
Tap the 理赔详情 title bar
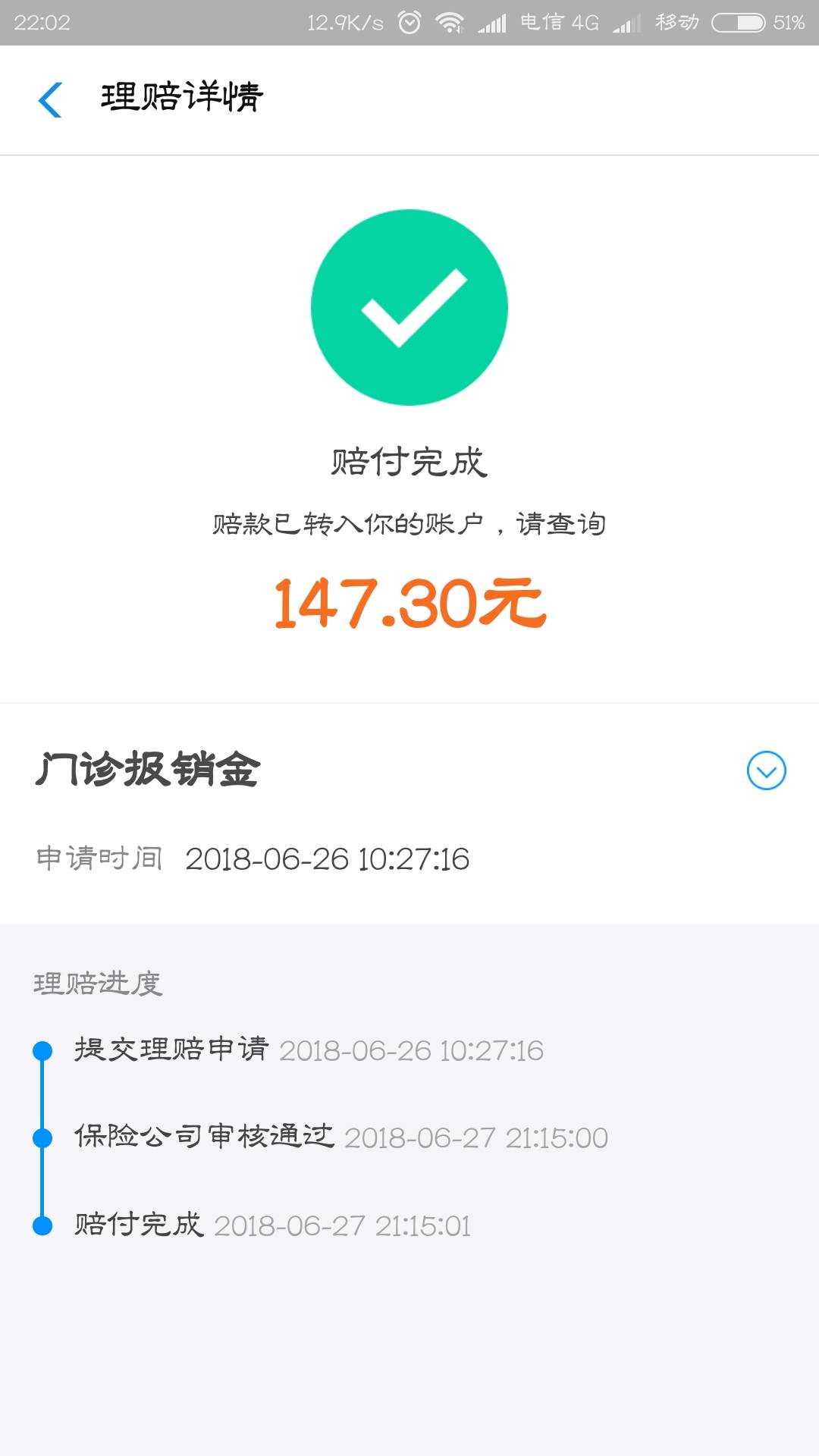180,97
